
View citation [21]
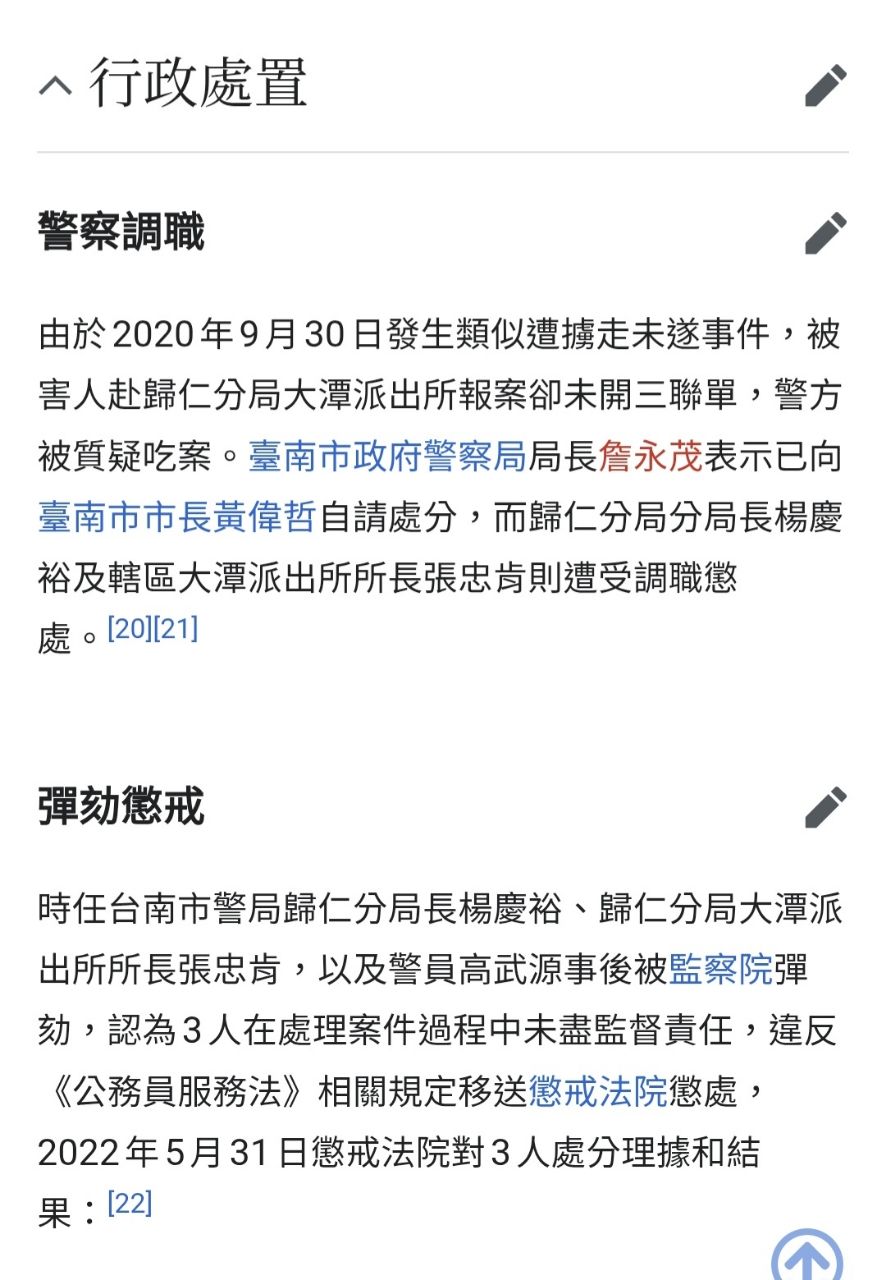(x=176, y=629)
